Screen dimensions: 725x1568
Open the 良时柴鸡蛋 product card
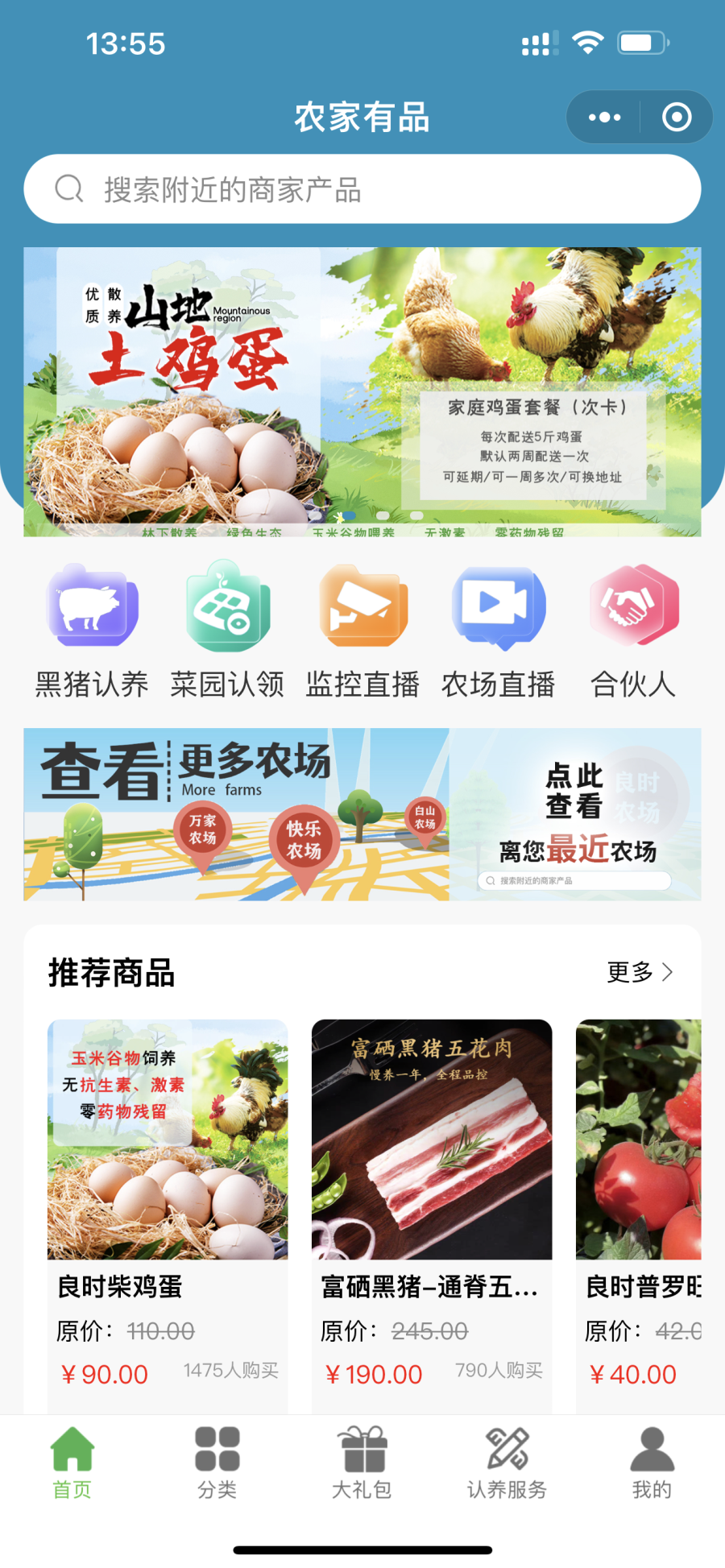[x=168, y=1208]
